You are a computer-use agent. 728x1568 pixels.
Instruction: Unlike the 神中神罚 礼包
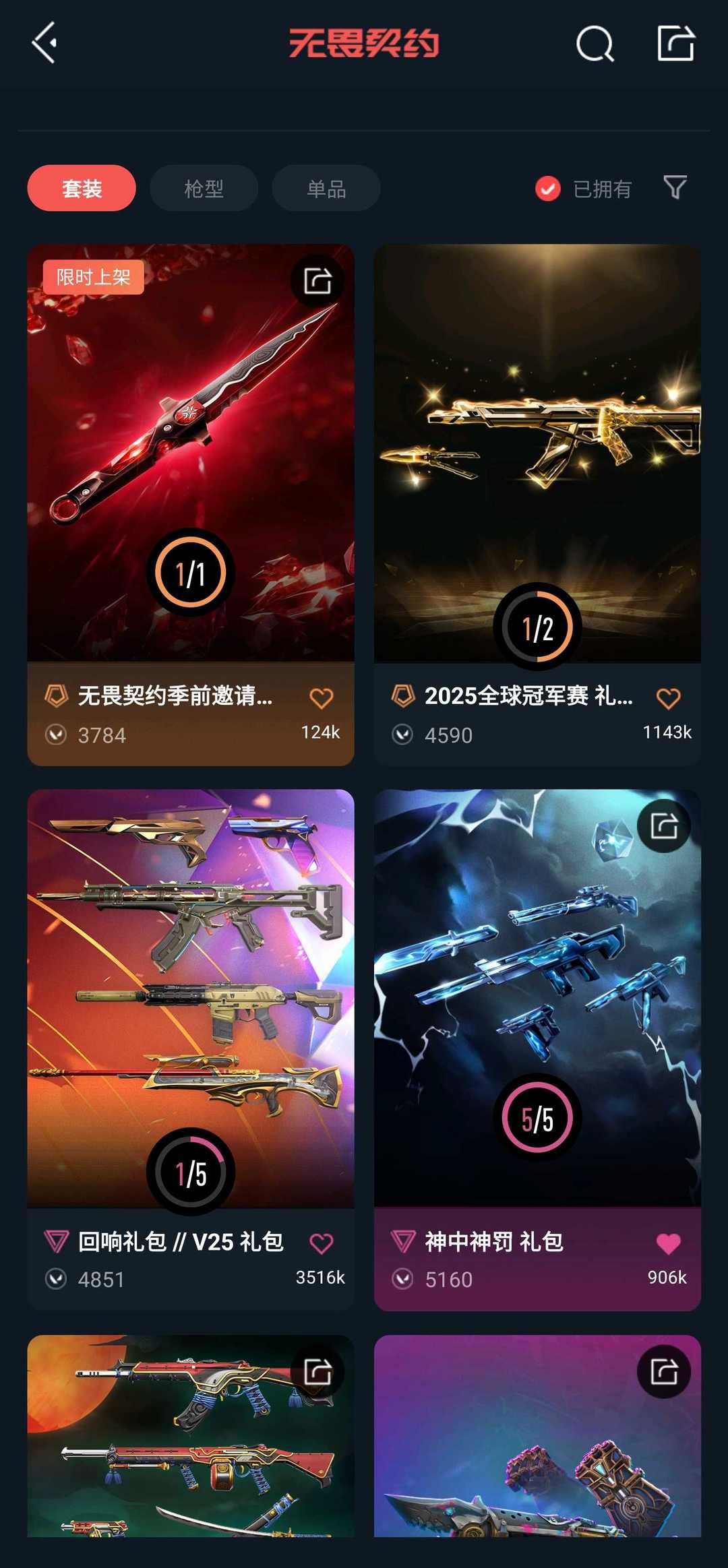pos(668,1244)
